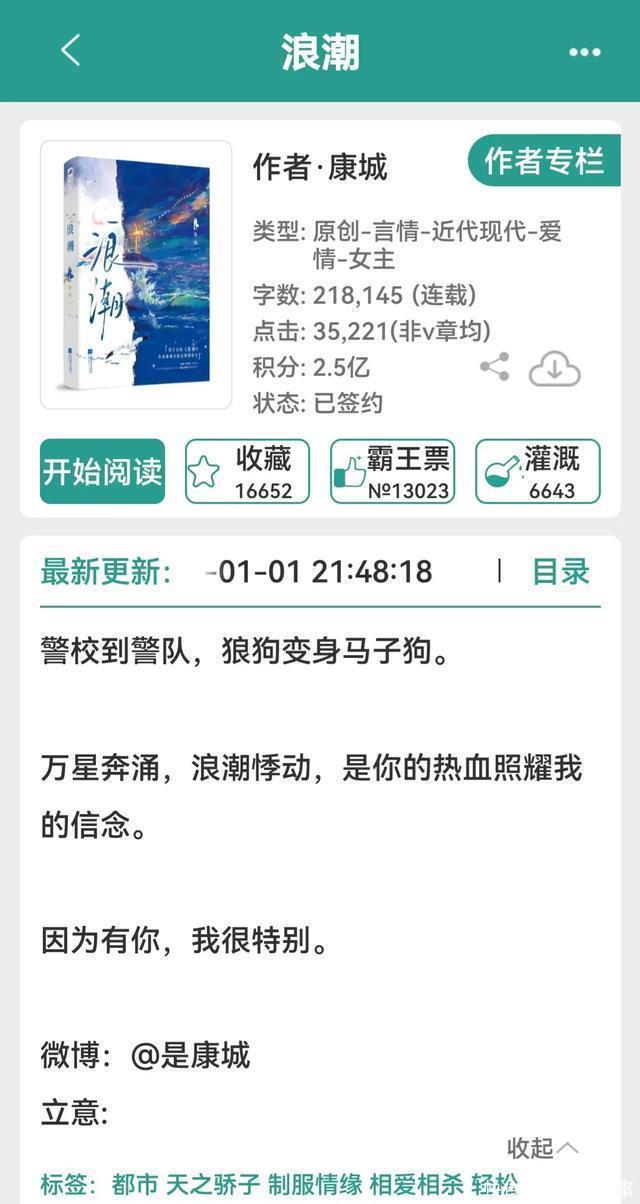Viewport: 640px width, 1204px height.
Task: Open 作者专栏 author column
Action: 544,161
